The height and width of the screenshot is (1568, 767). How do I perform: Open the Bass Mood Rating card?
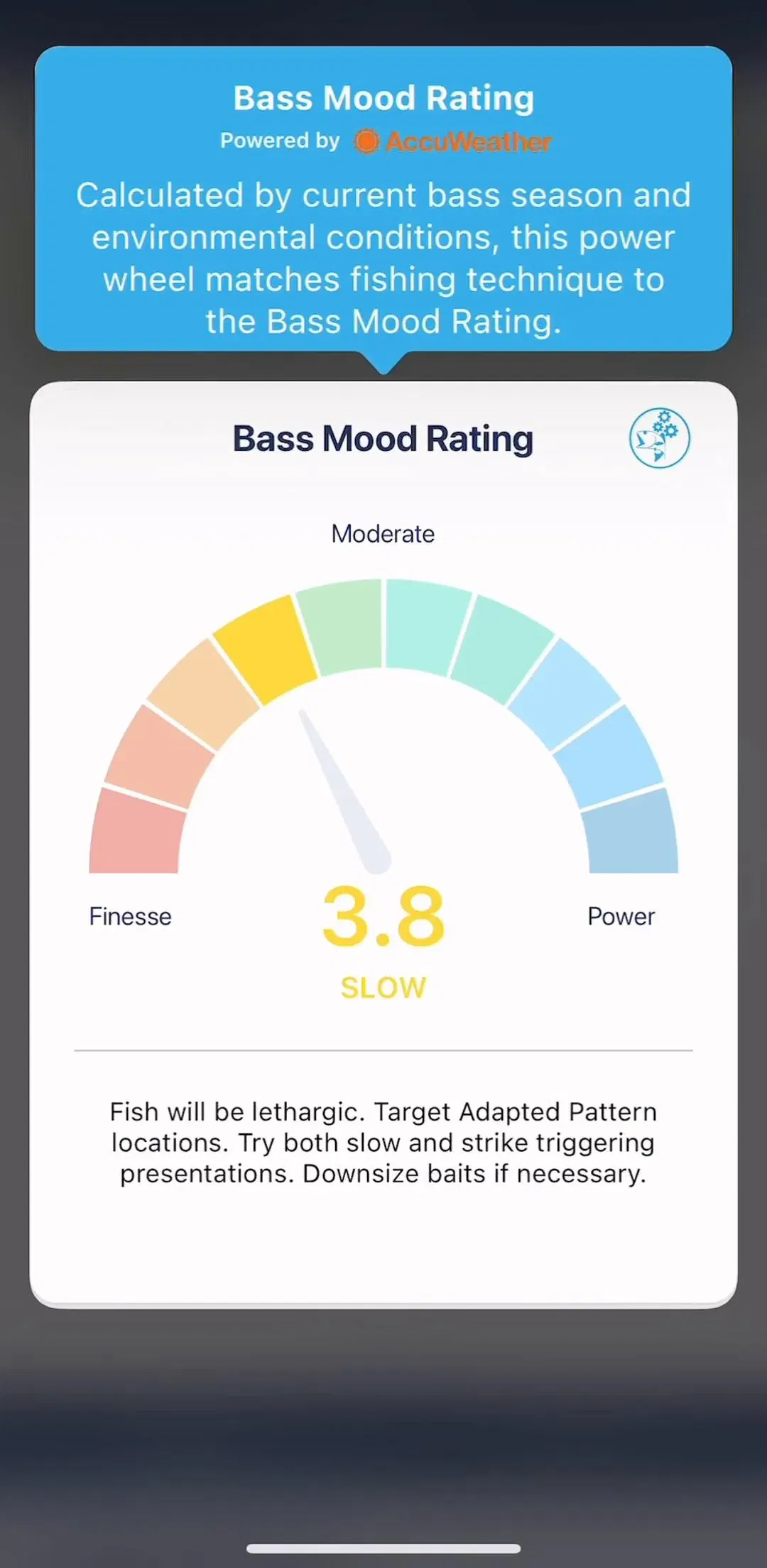click(383, 844)
